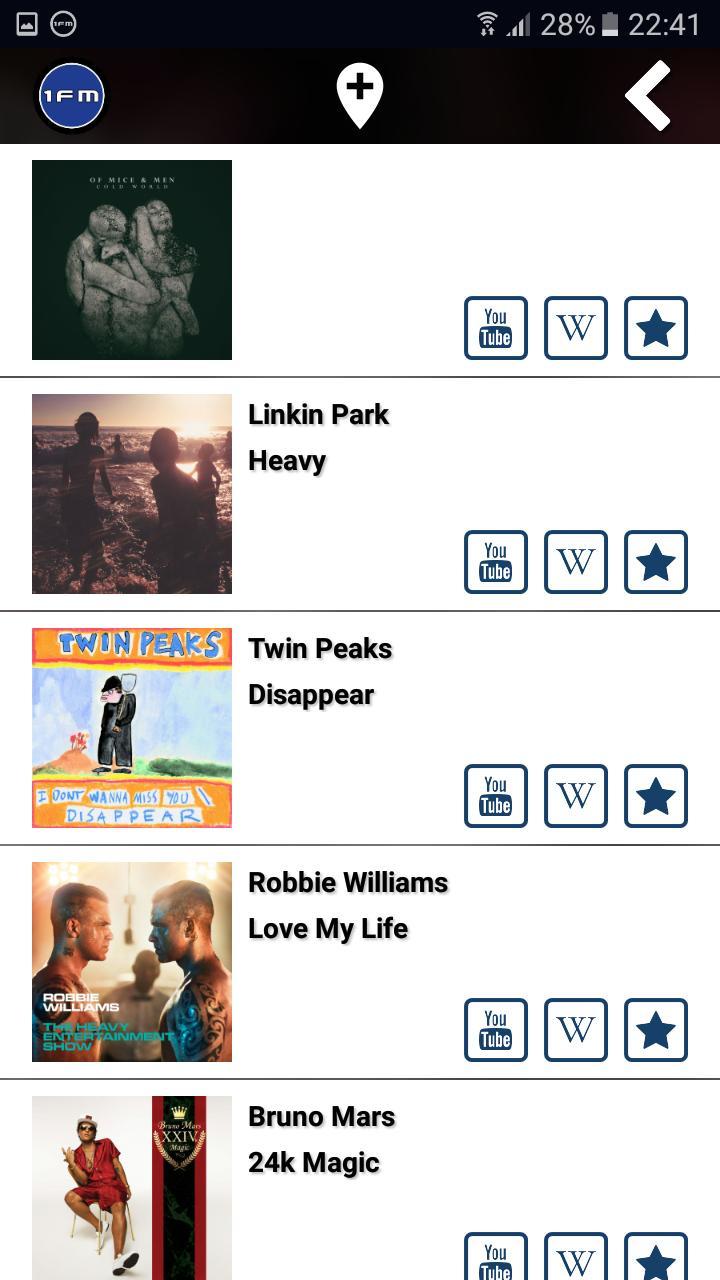Open the Of Mice & Men album cover
Image resolution: width=720 pixels, height=1280 pixels.
point(132,260)
